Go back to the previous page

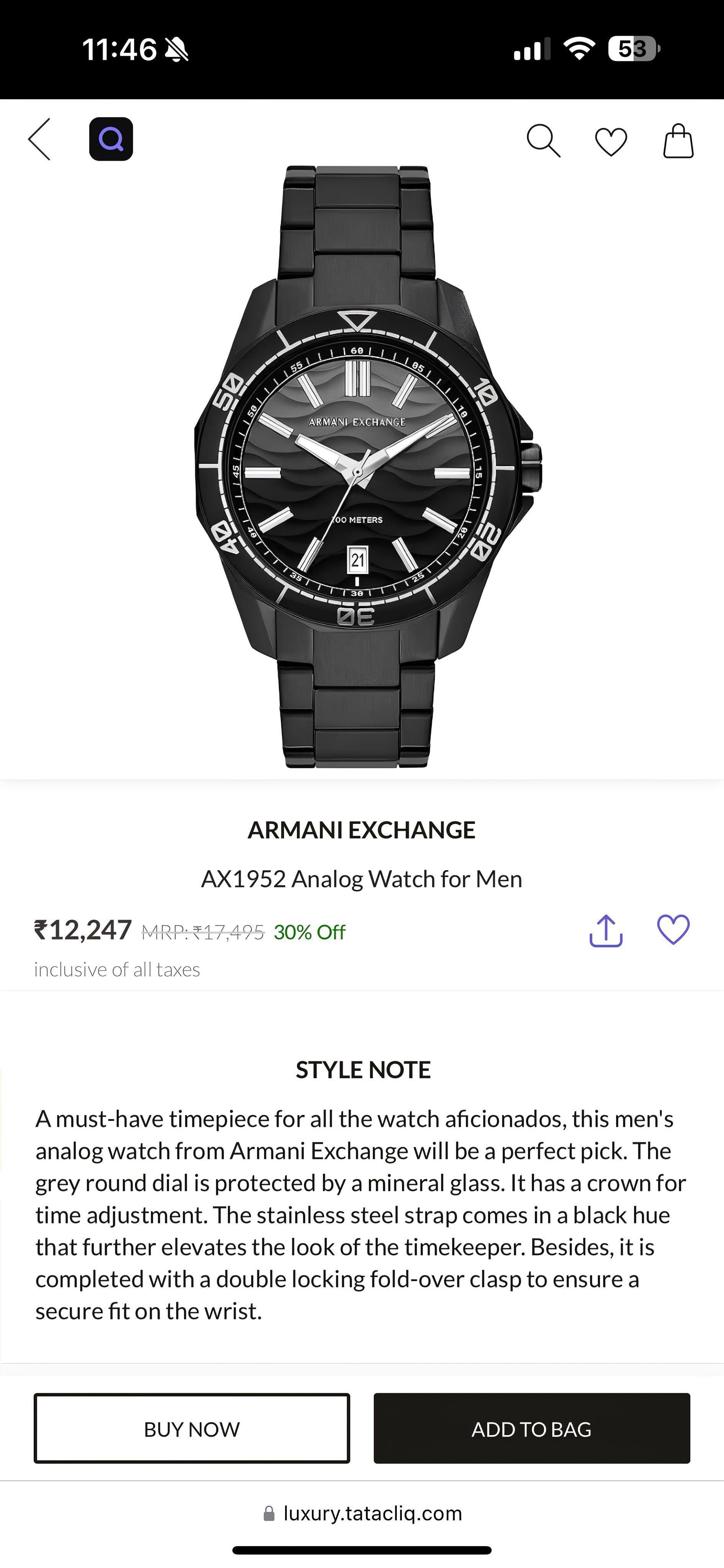click(x=39, y=139)
